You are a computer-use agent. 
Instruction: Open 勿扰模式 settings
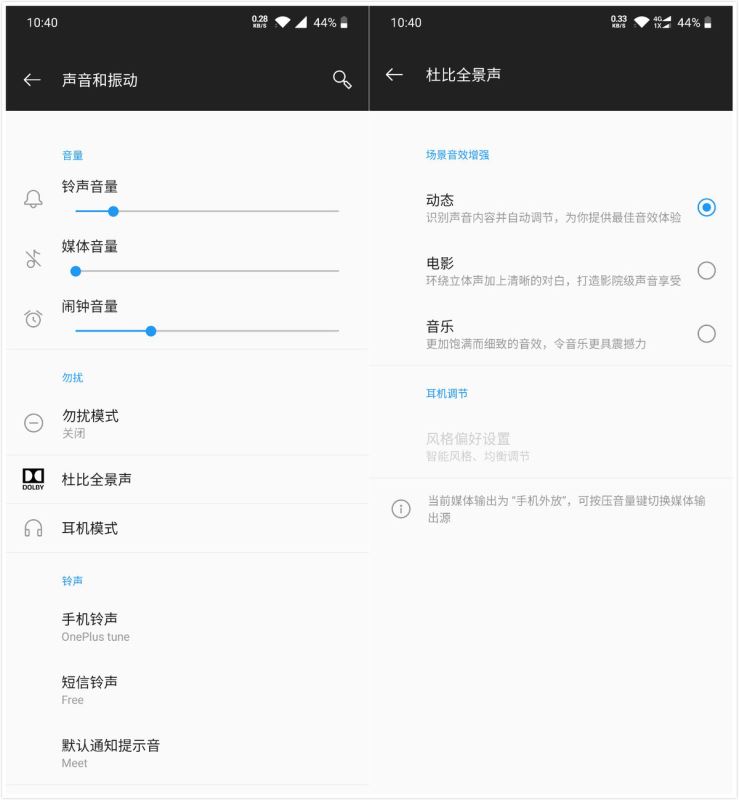point(185,423)
